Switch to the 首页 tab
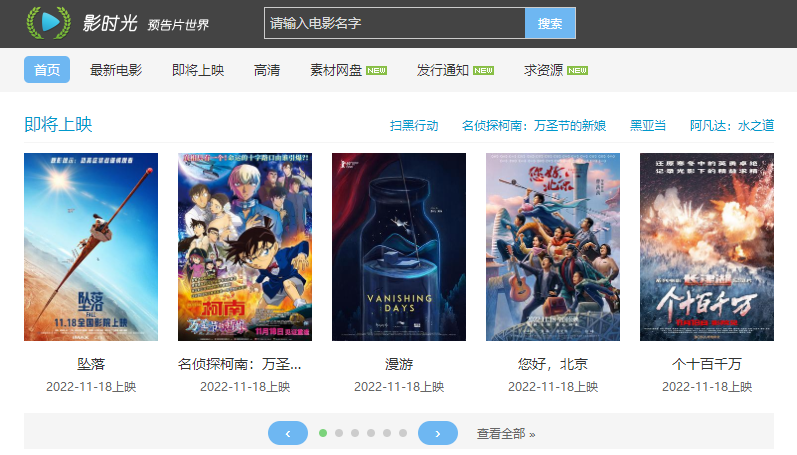 (x=47, y=70)
